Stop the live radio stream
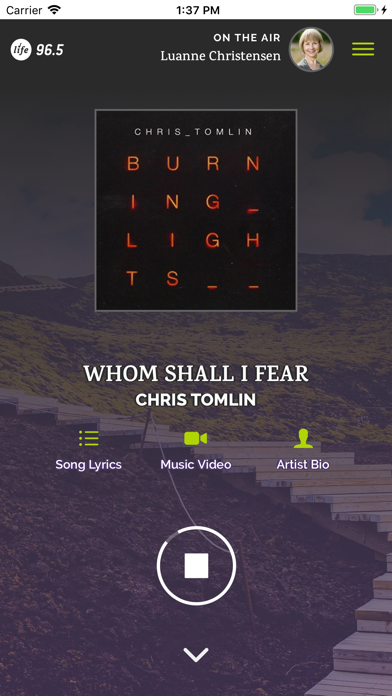Viewport: 392px width, 696px height. (196, 566)
